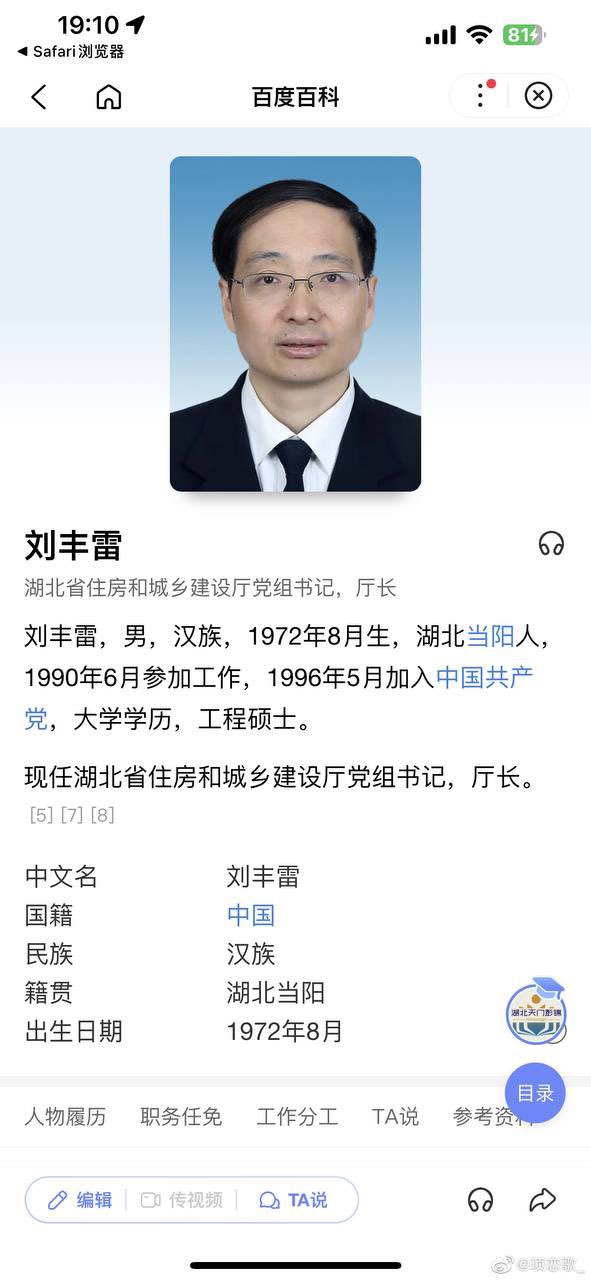Share this entry with the arrow icon
The width and height of the screenshot is (591, 1280).
coord(542,1199)
